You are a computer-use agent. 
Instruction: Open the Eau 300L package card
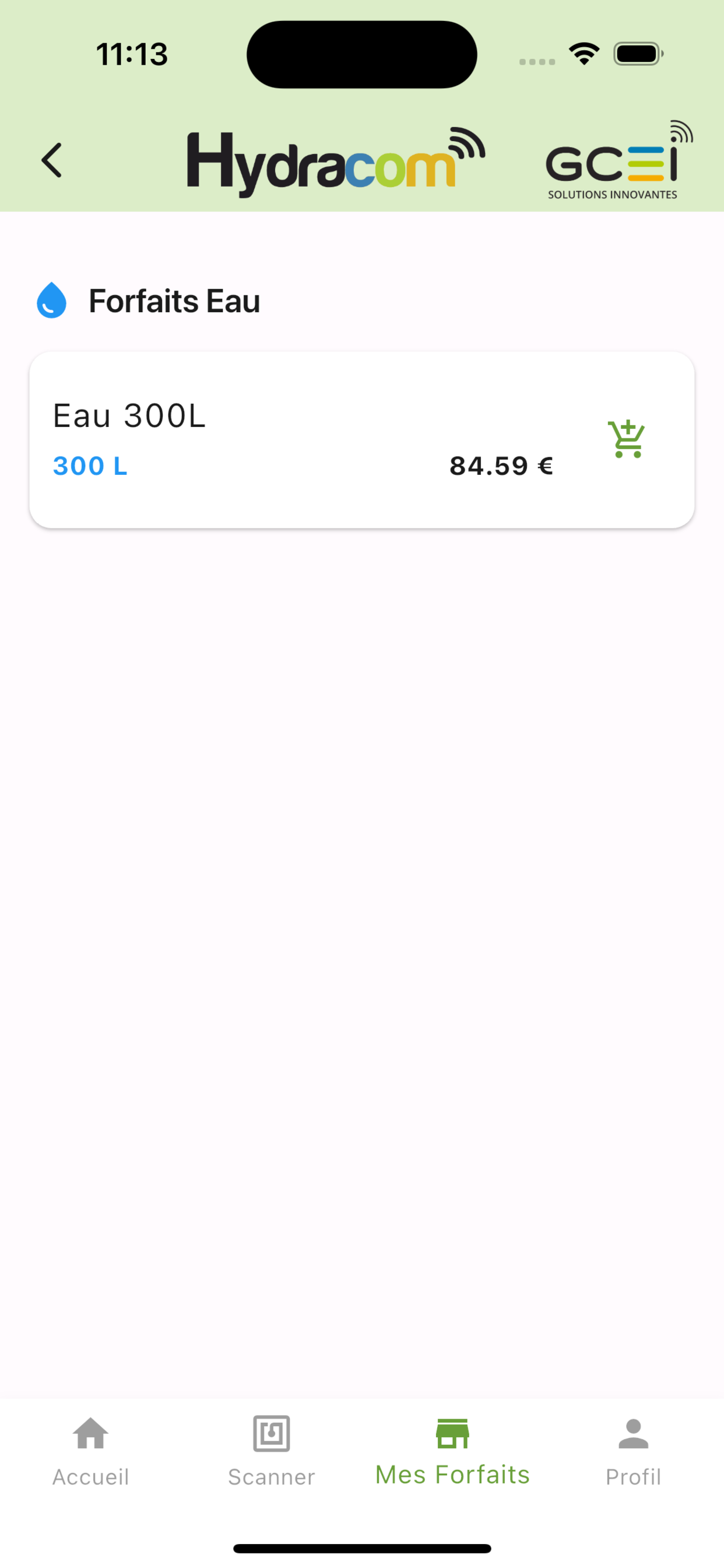(x=362, y=439)
